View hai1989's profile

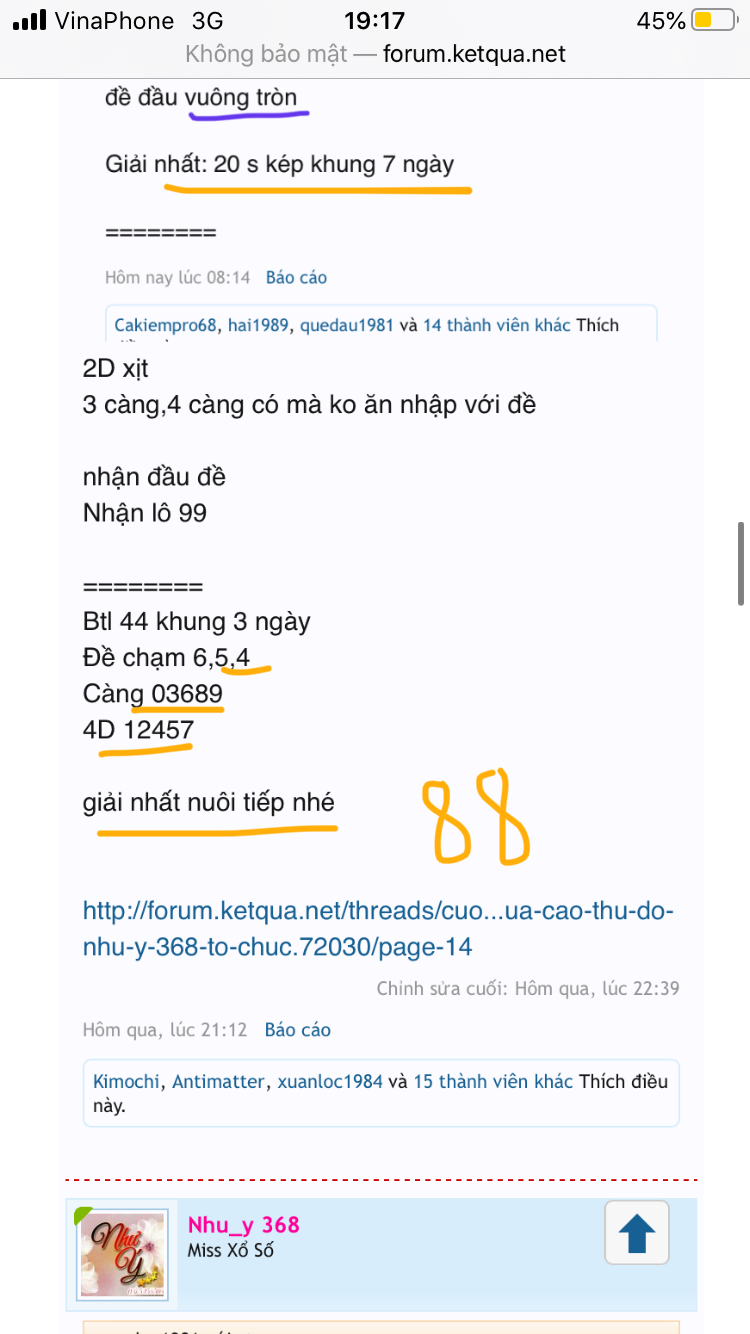tap(259, 325)
